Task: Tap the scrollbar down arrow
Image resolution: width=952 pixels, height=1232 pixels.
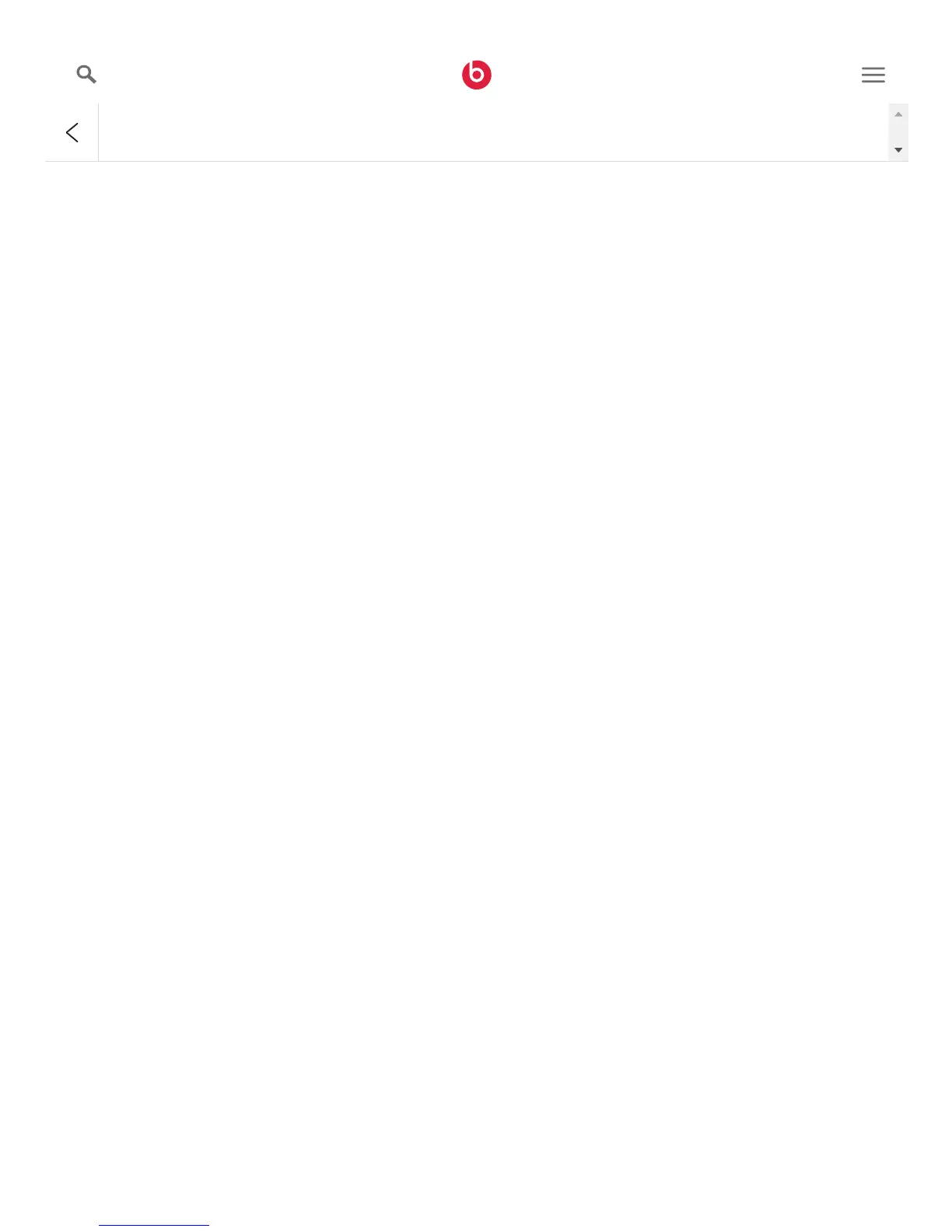Action: coord(898,150)
